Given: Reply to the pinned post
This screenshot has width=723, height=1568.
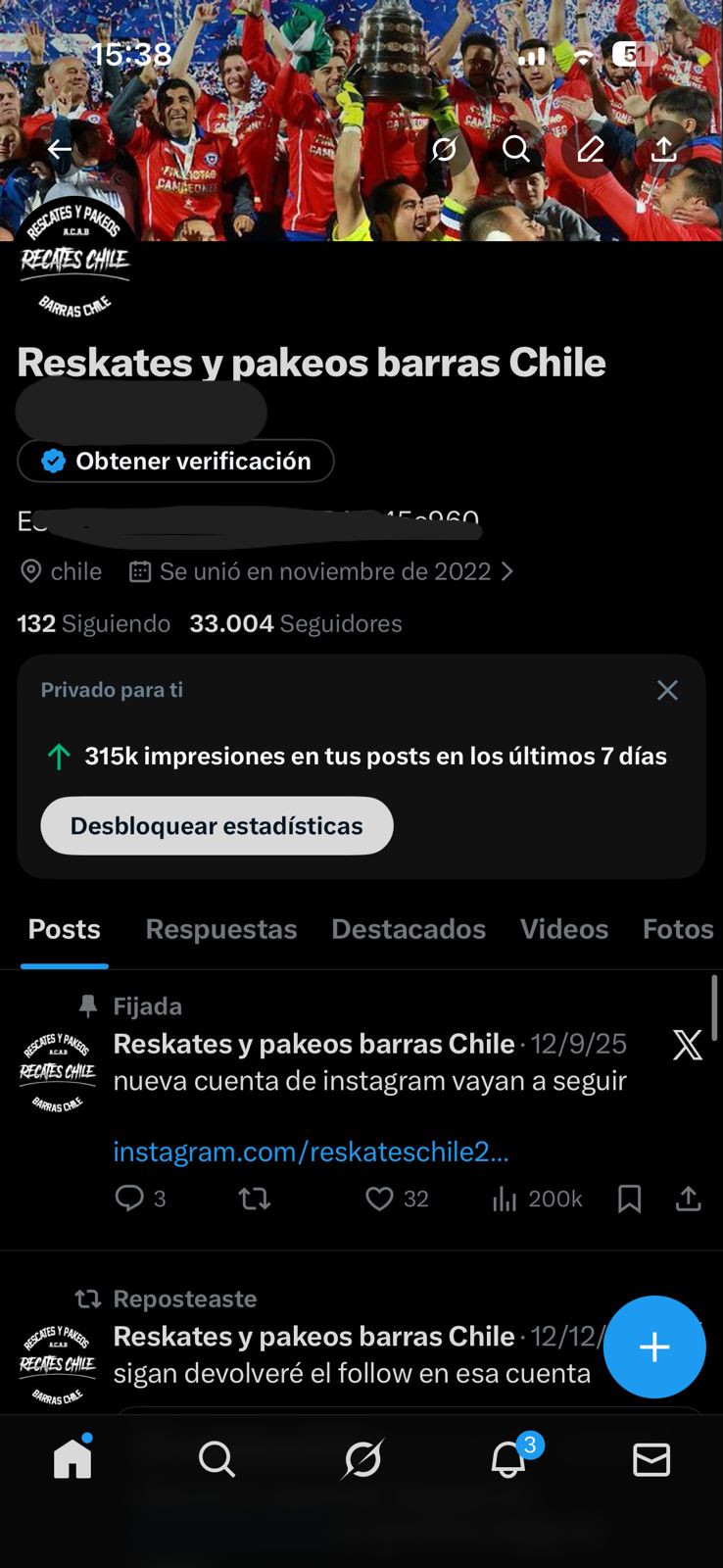Looking at the screenshot, I should click(129, 1199).
